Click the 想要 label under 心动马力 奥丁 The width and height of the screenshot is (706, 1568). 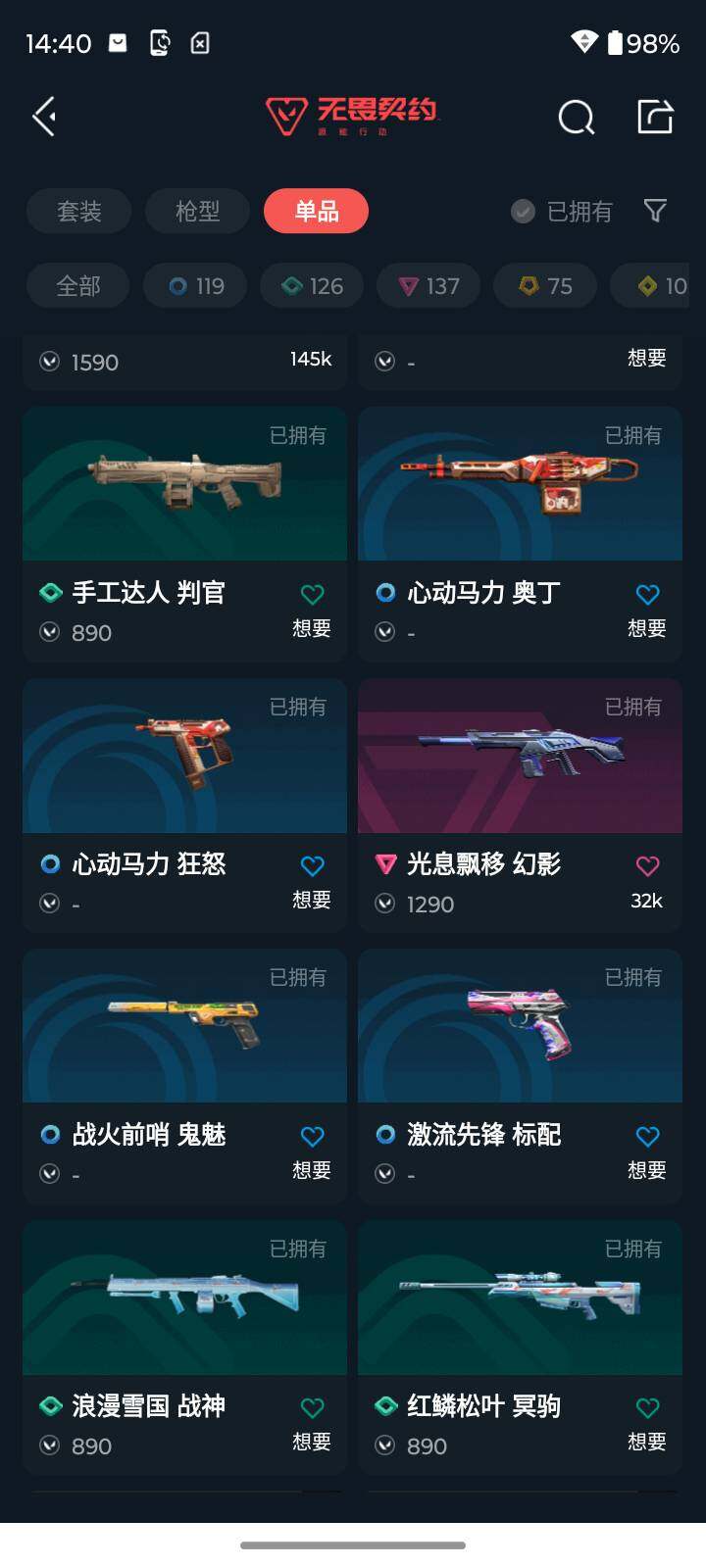pyautogui.click(x=646, y=628)
